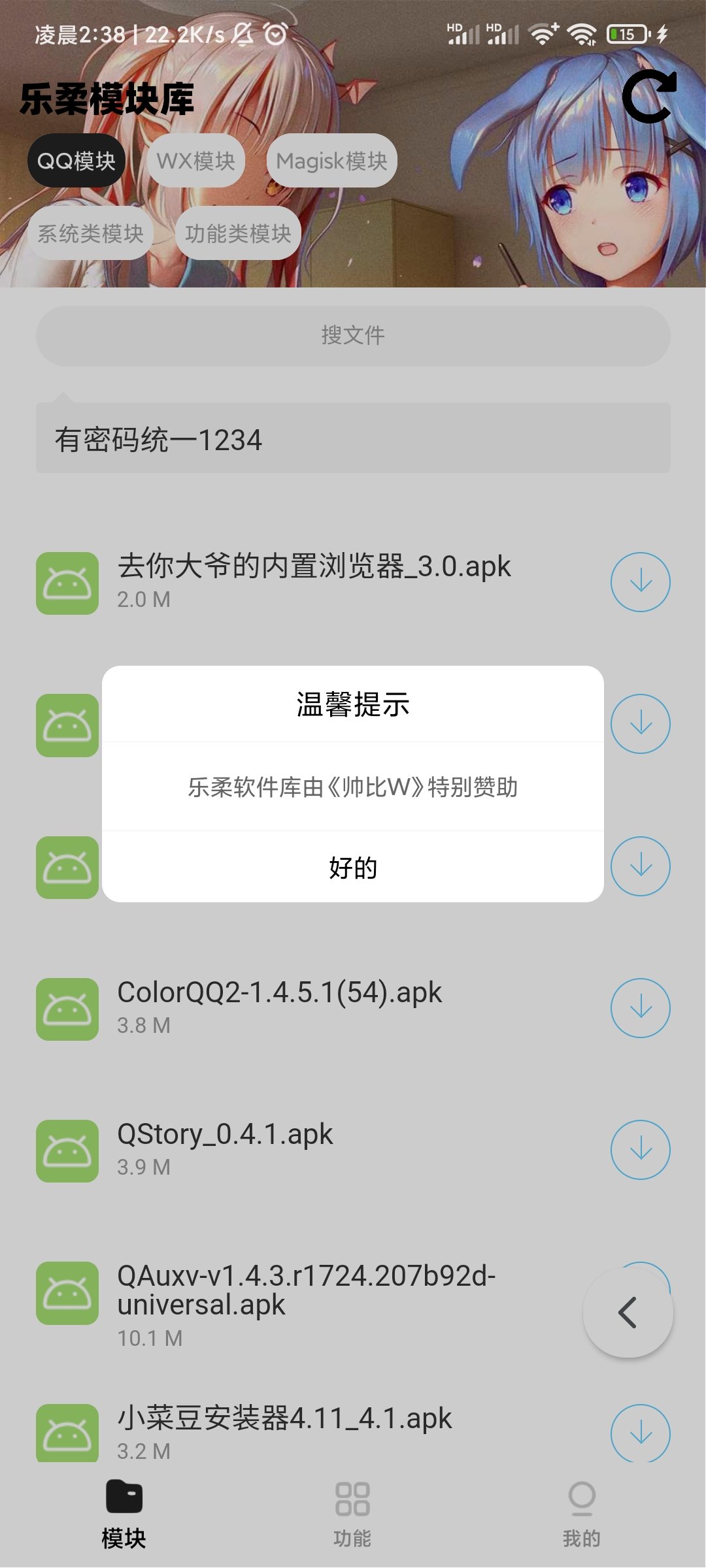This screenshot has width=706, height=1568.
Task: Select the 系统类模块 category
Action: [x=92, y=233]
